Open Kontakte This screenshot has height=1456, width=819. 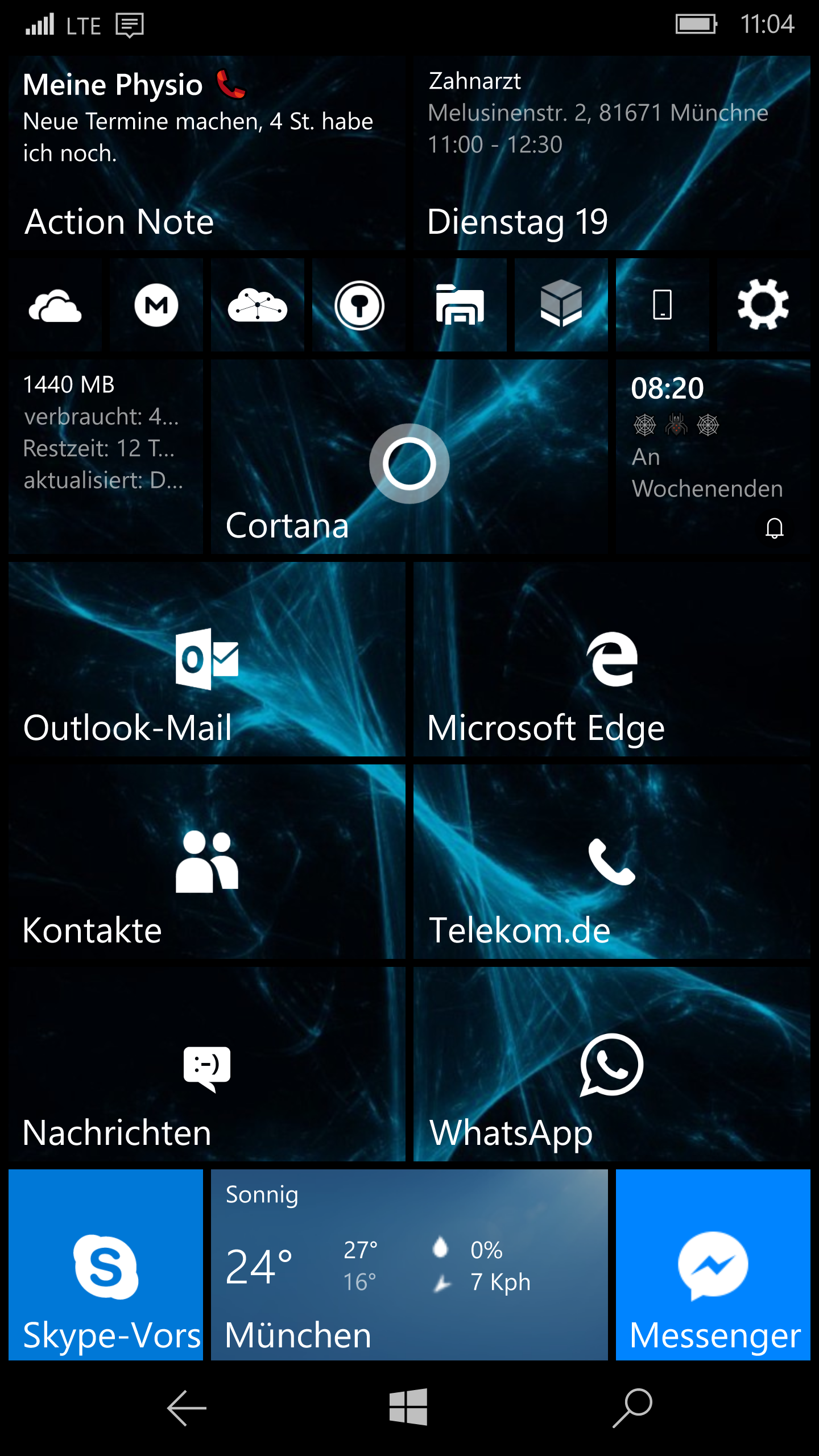pyautogui.click(x=206, y=862)
